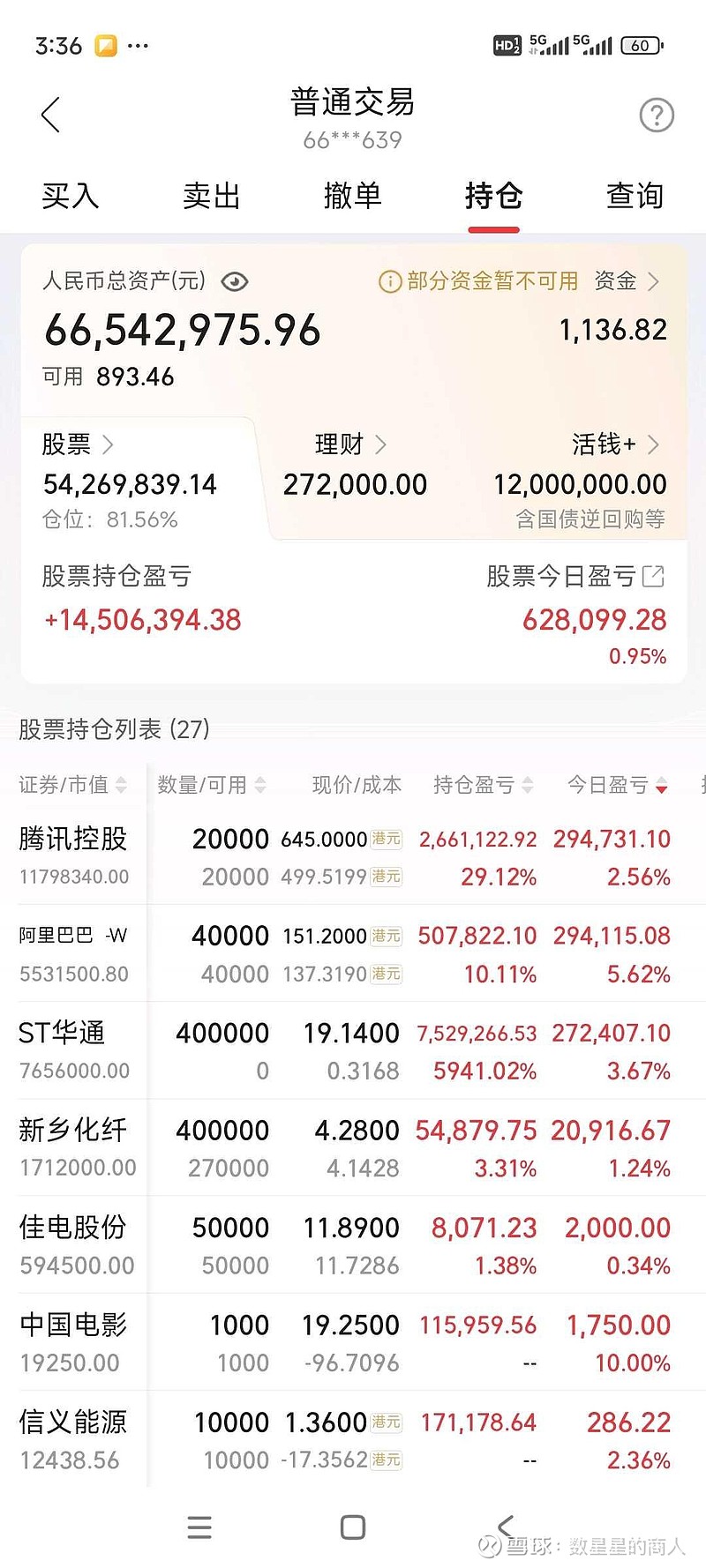The height and width of the screenshot is (1568, 706).
Task: Switch to the 撤单 tab
Action: 352,196
